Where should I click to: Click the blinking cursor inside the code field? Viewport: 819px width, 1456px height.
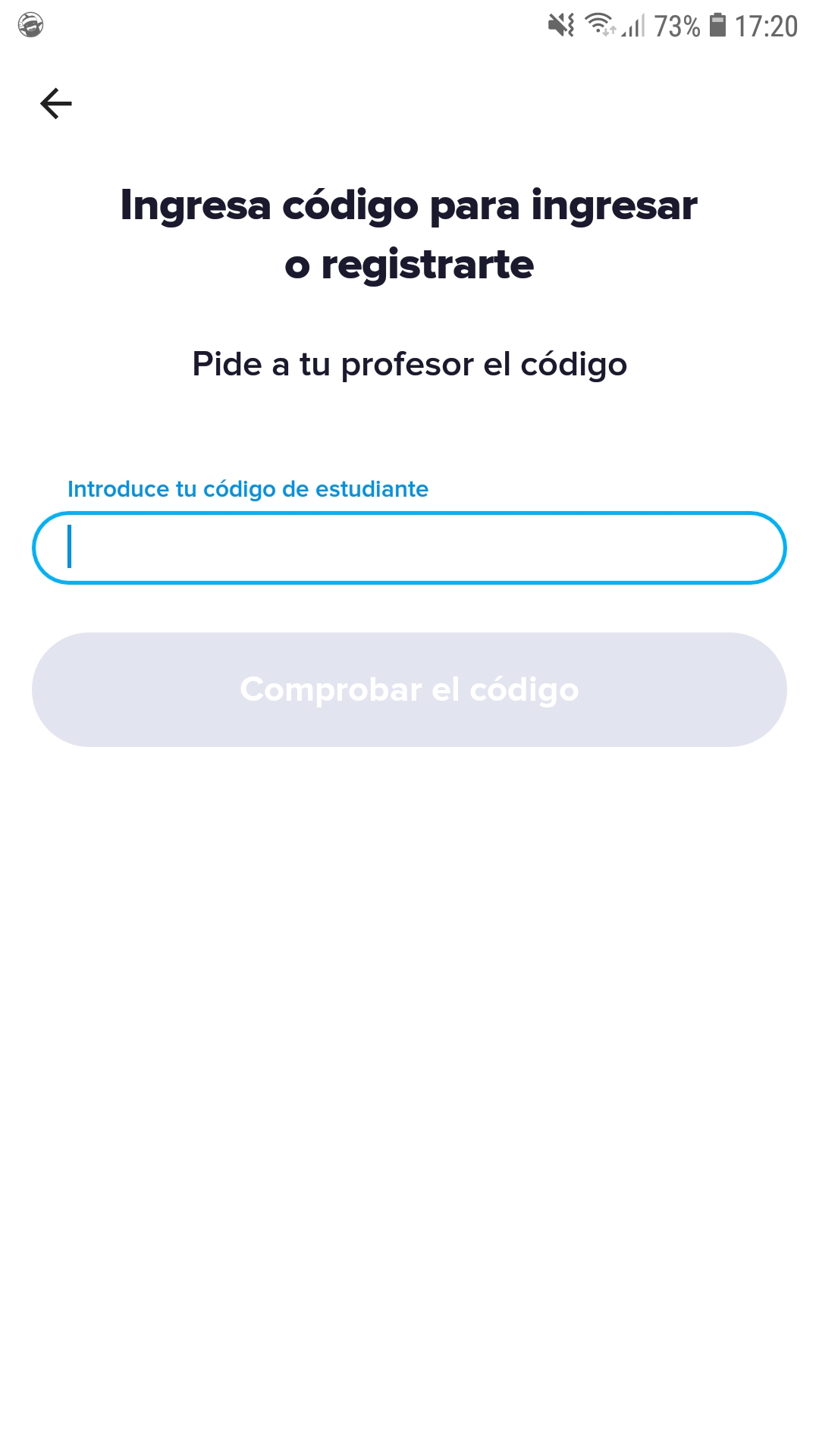(68, 548)
